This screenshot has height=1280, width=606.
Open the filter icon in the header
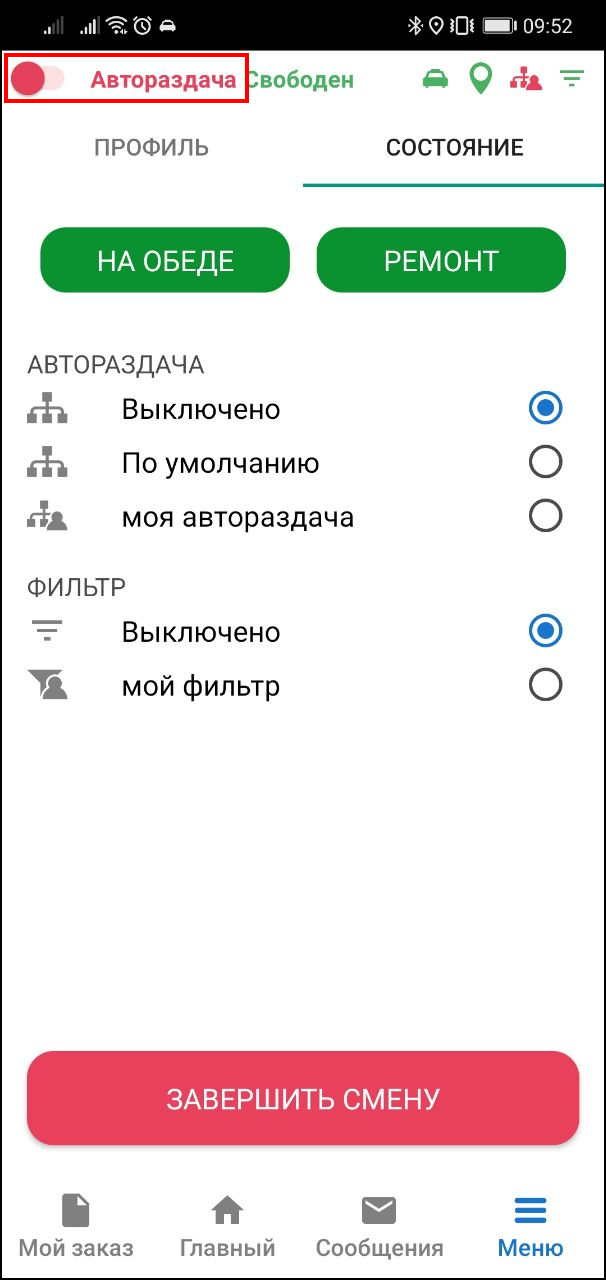572,79
